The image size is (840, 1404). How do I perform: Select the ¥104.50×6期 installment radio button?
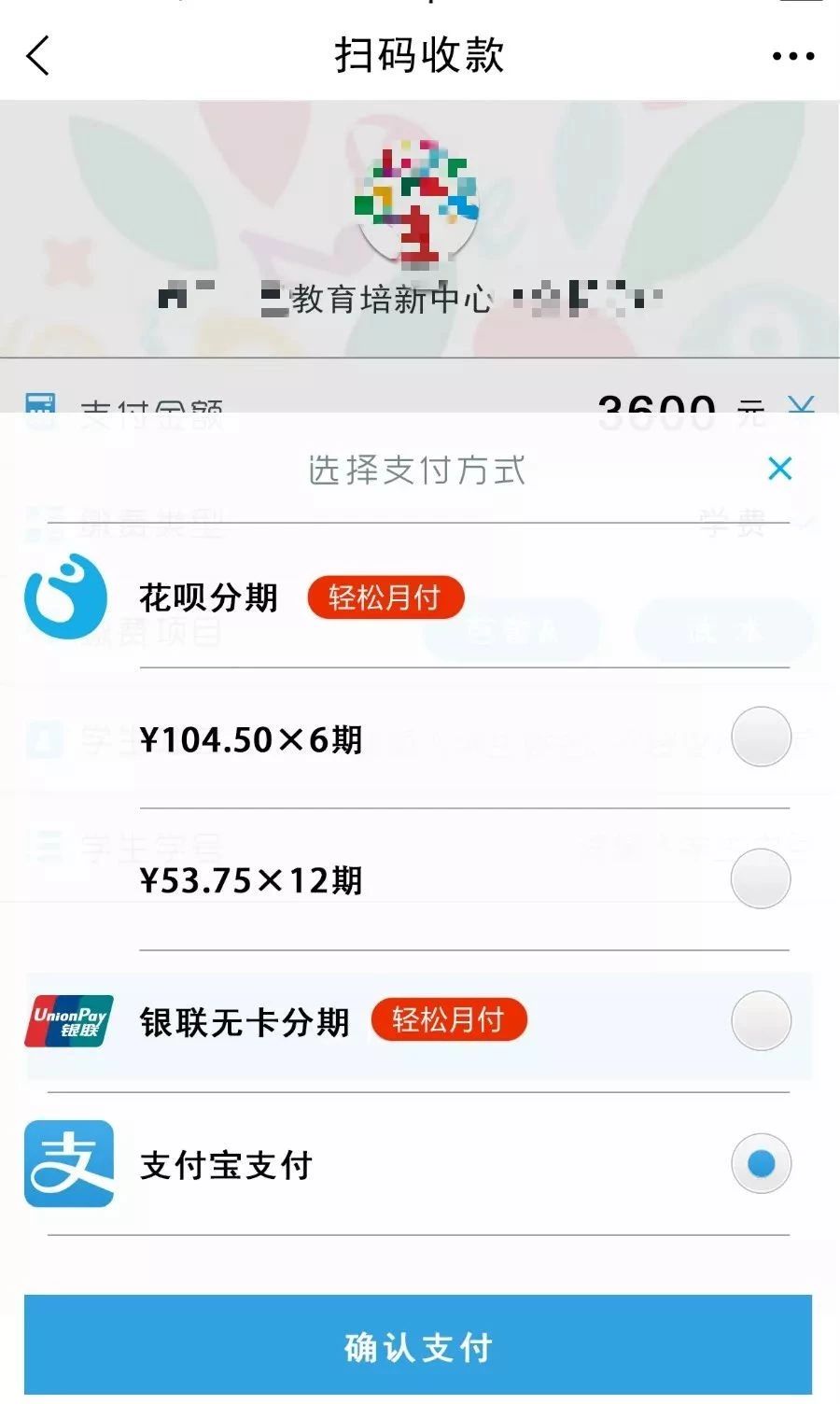coord(761,737)
